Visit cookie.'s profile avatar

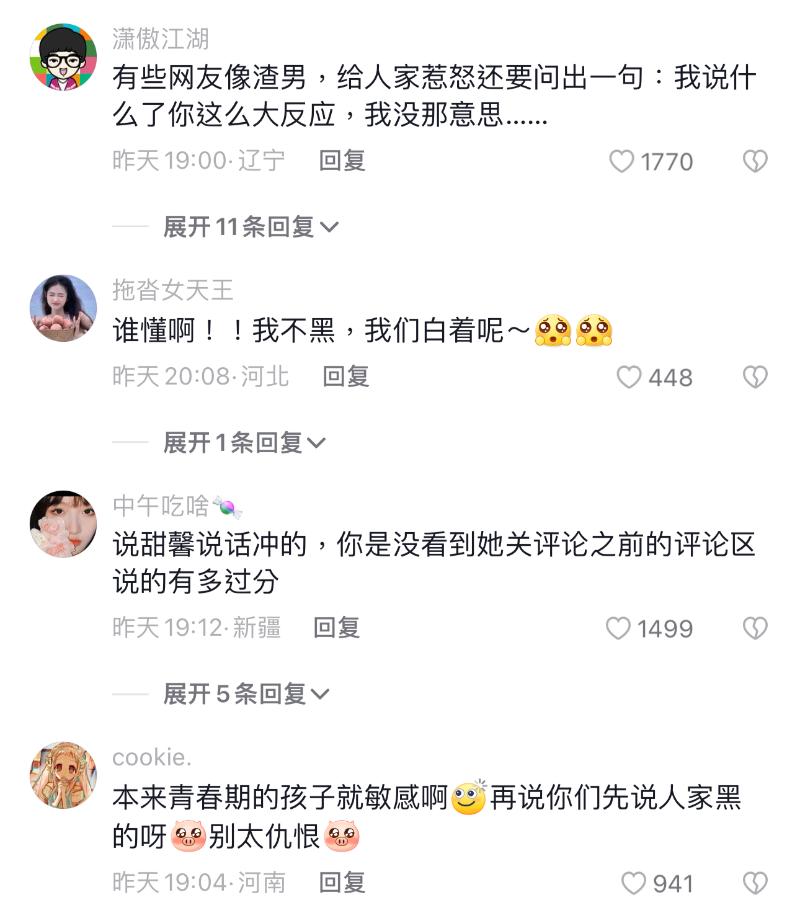64,775
